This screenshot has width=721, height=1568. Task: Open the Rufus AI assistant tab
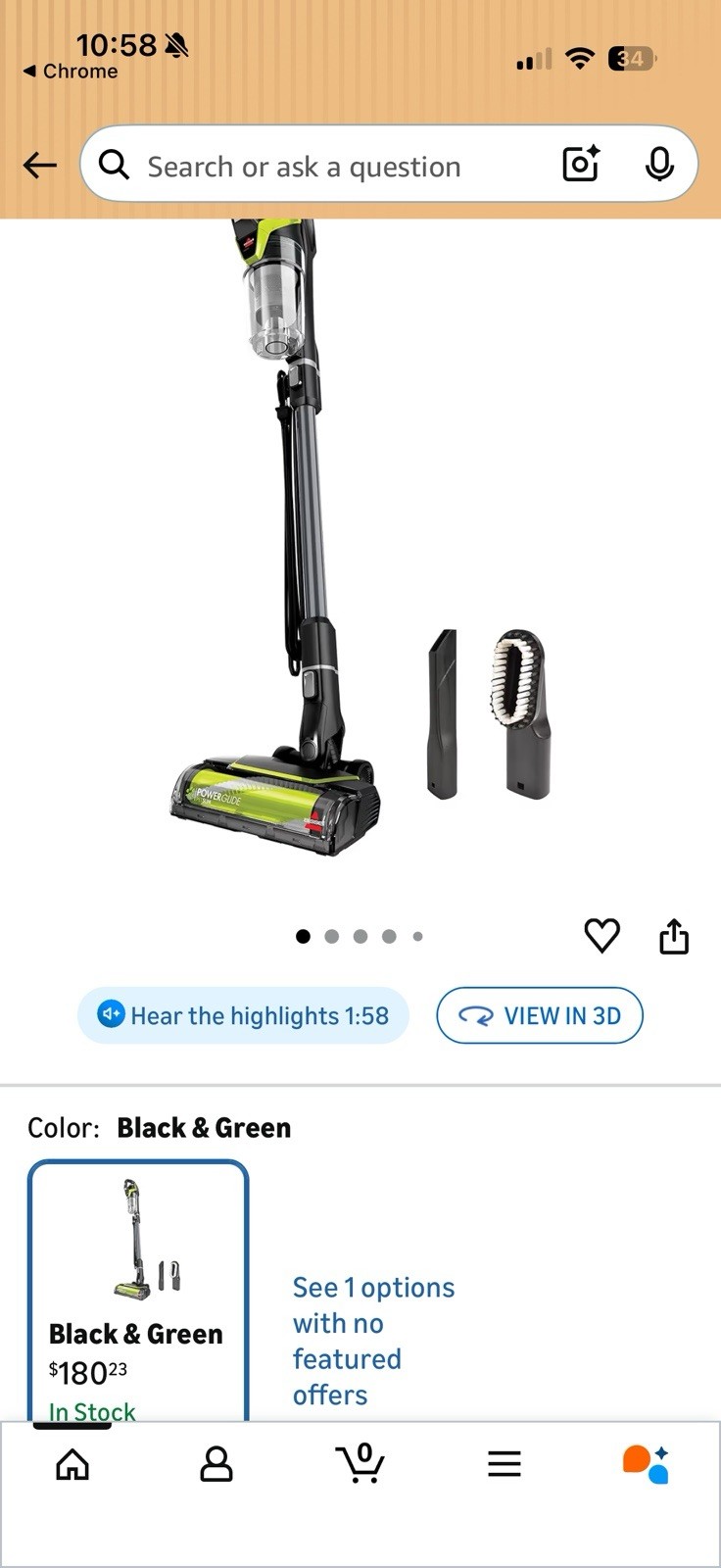tap(647, 1464)
